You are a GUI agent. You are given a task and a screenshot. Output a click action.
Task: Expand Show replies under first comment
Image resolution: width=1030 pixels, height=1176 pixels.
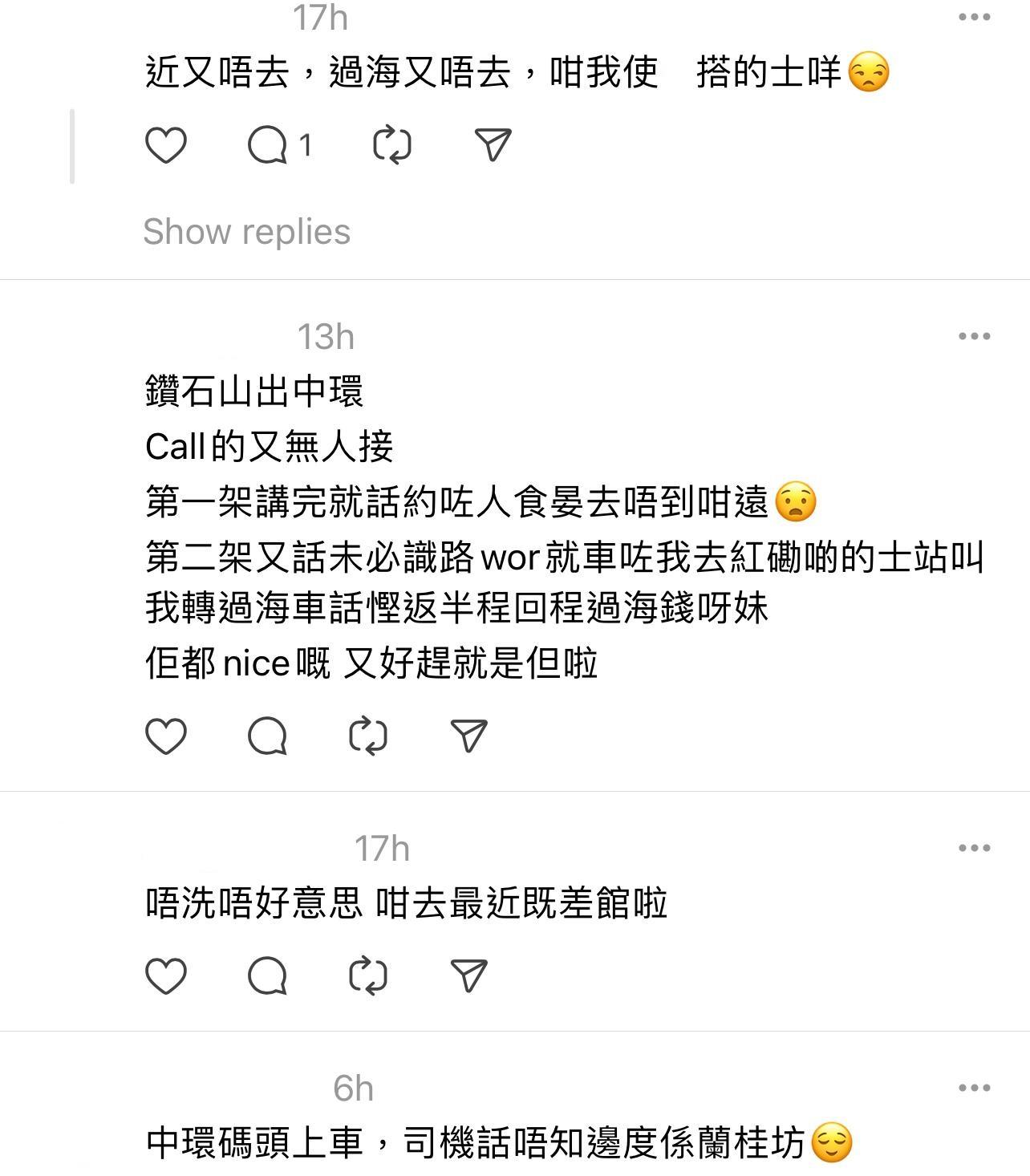[x=246, y=232]
